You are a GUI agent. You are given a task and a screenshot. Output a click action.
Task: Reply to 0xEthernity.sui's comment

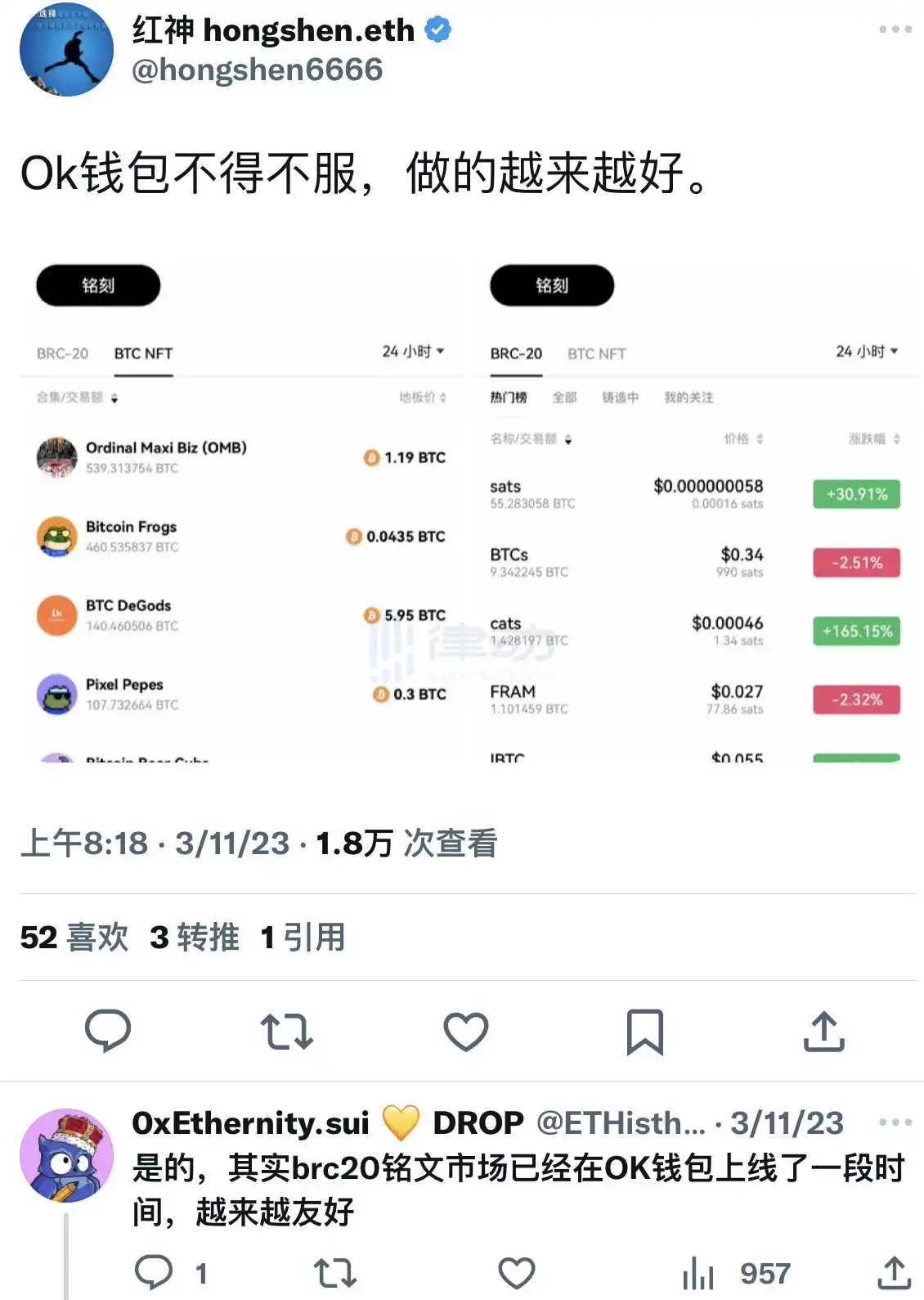[154, 1272]
